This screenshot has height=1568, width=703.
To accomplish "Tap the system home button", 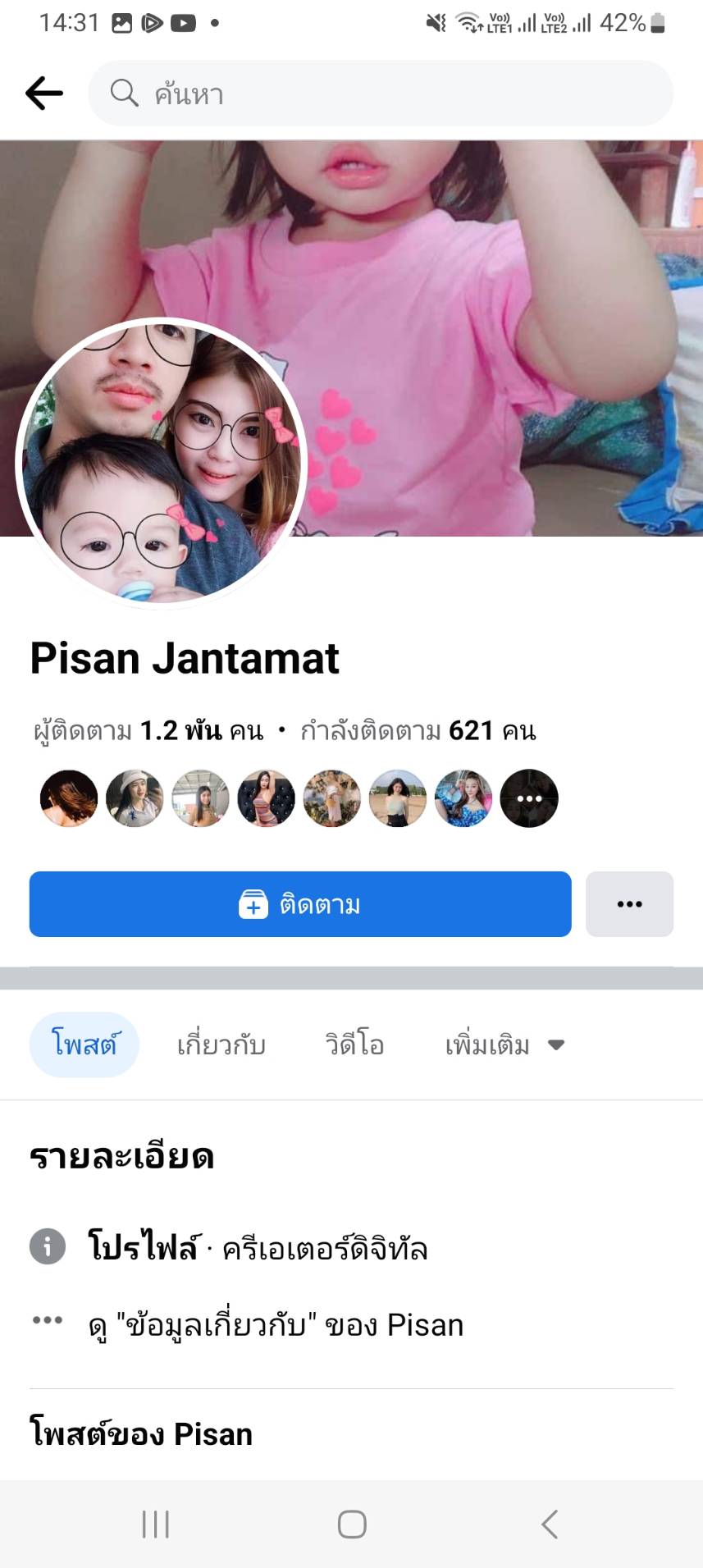I will (352, 1525).
